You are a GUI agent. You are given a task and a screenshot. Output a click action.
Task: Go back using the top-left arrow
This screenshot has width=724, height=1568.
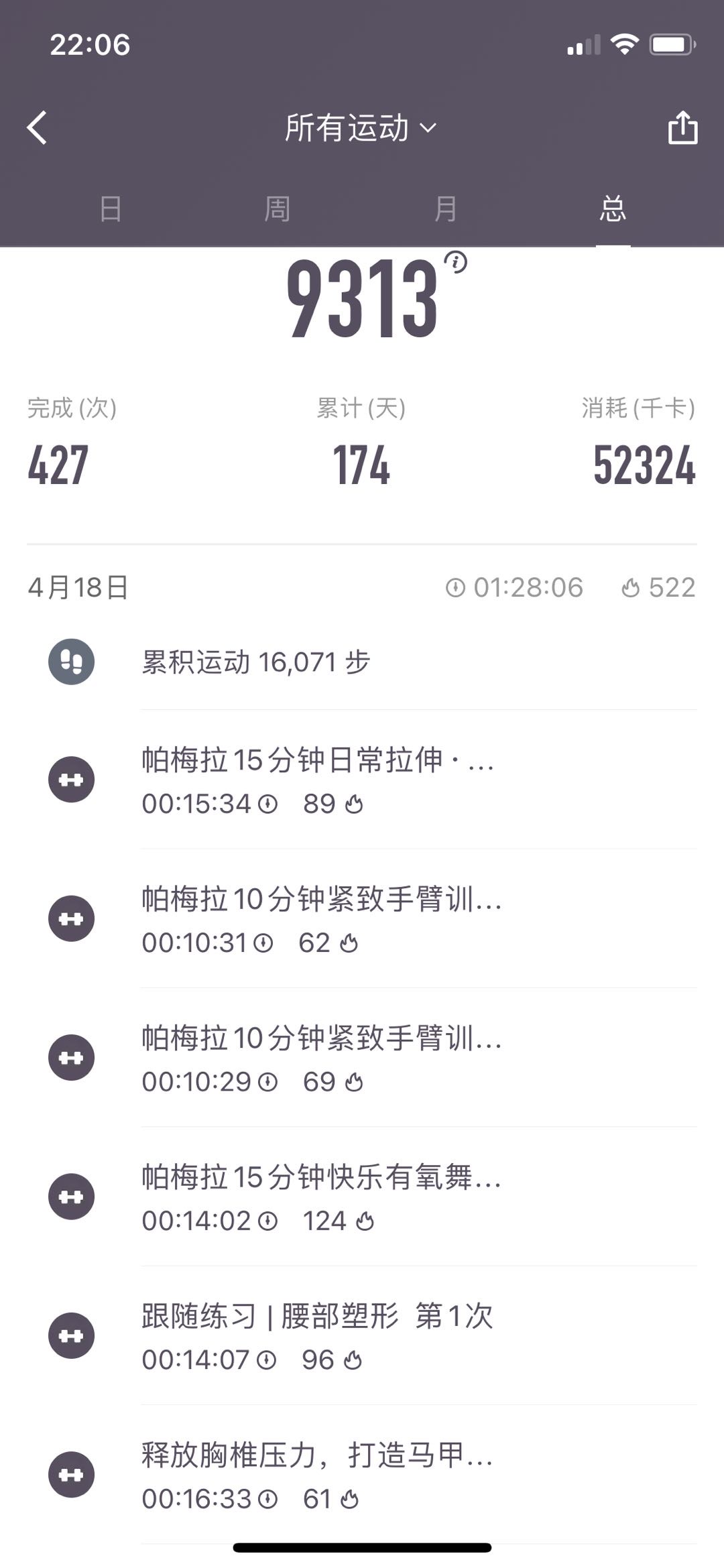click(x=38, y=127)
